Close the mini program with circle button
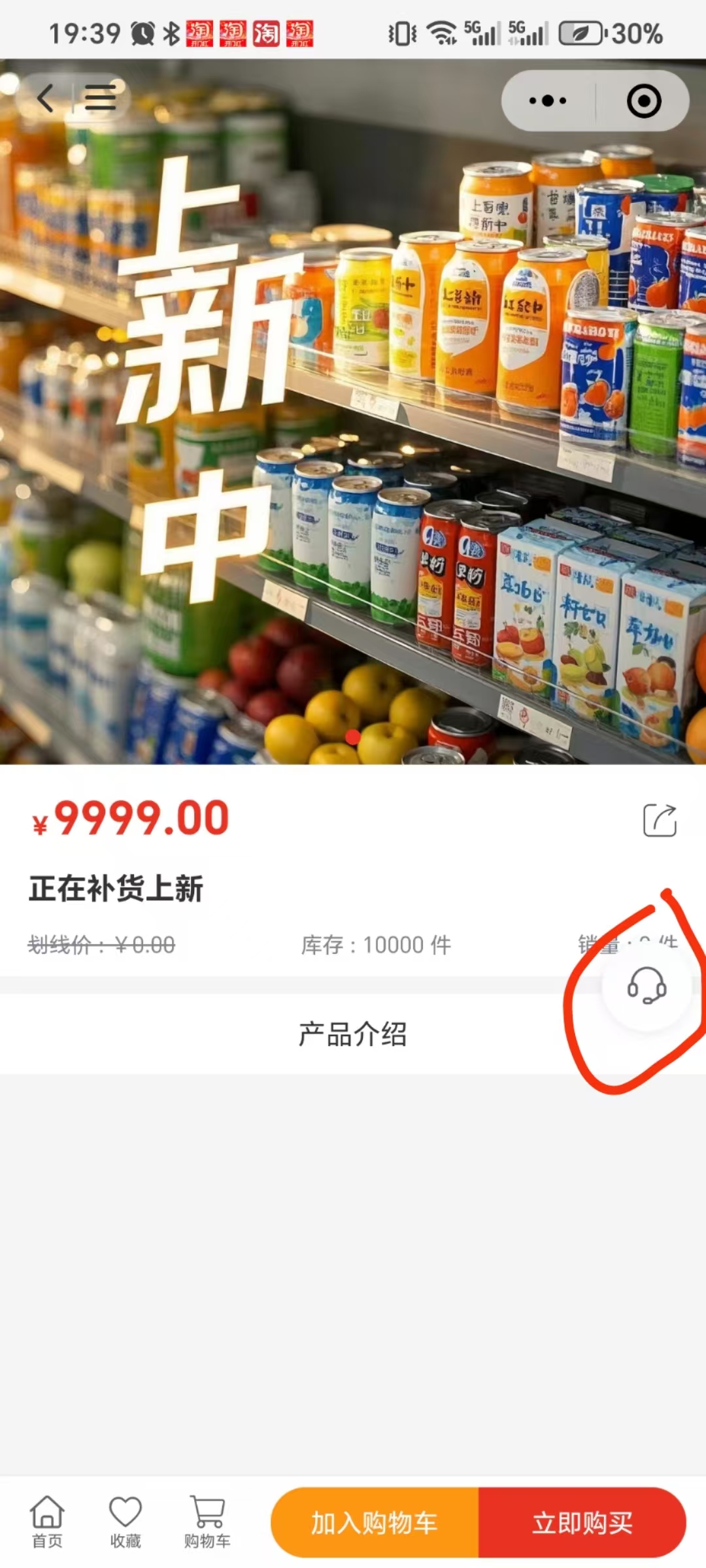 (643, 101)
